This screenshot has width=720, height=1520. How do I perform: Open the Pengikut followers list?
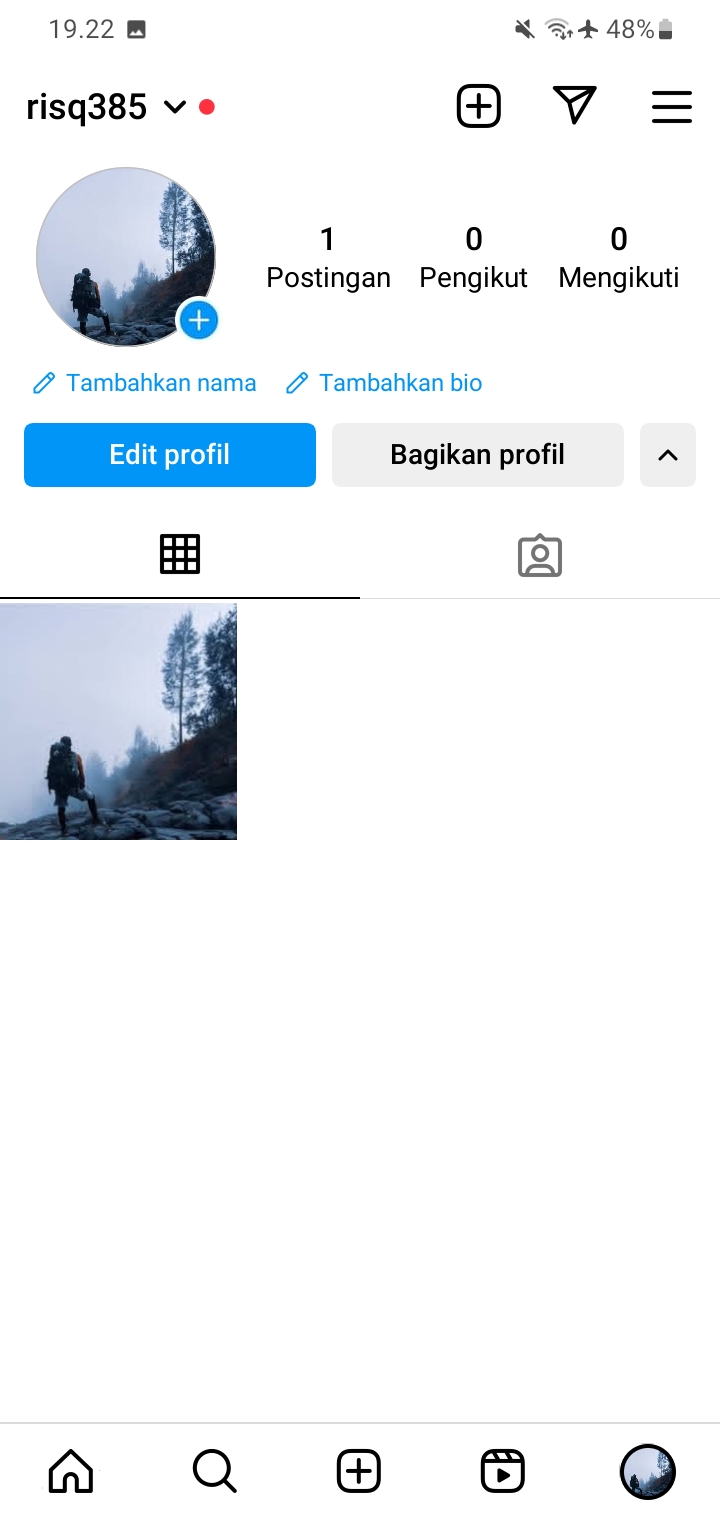click(x=473, y=257)
